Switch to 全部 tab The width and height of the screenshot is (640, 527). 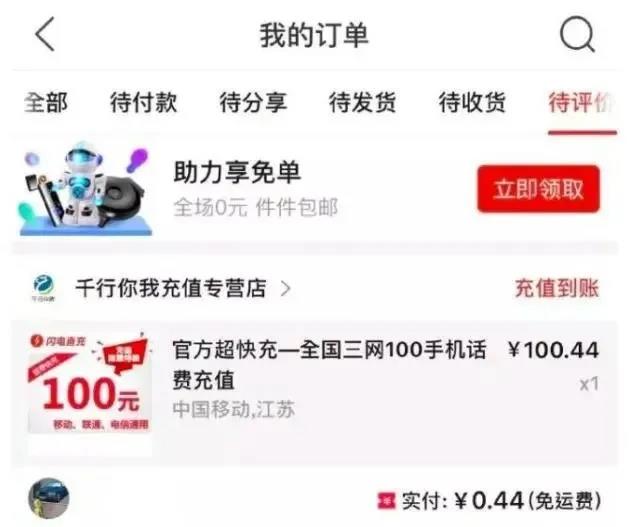46,102
